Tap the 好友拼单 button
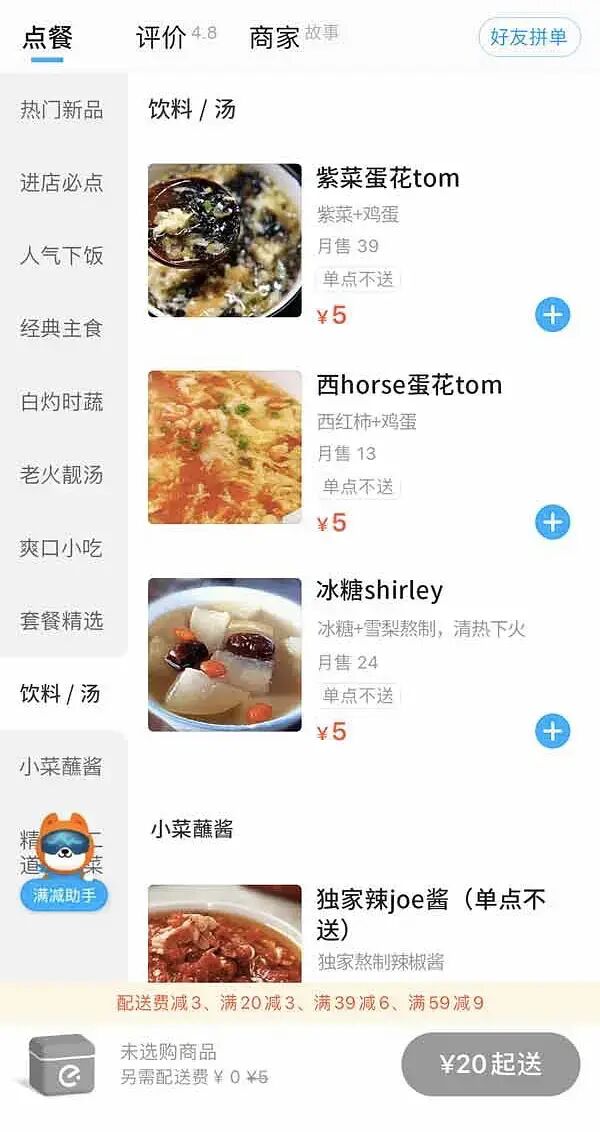 pos(529,38)
